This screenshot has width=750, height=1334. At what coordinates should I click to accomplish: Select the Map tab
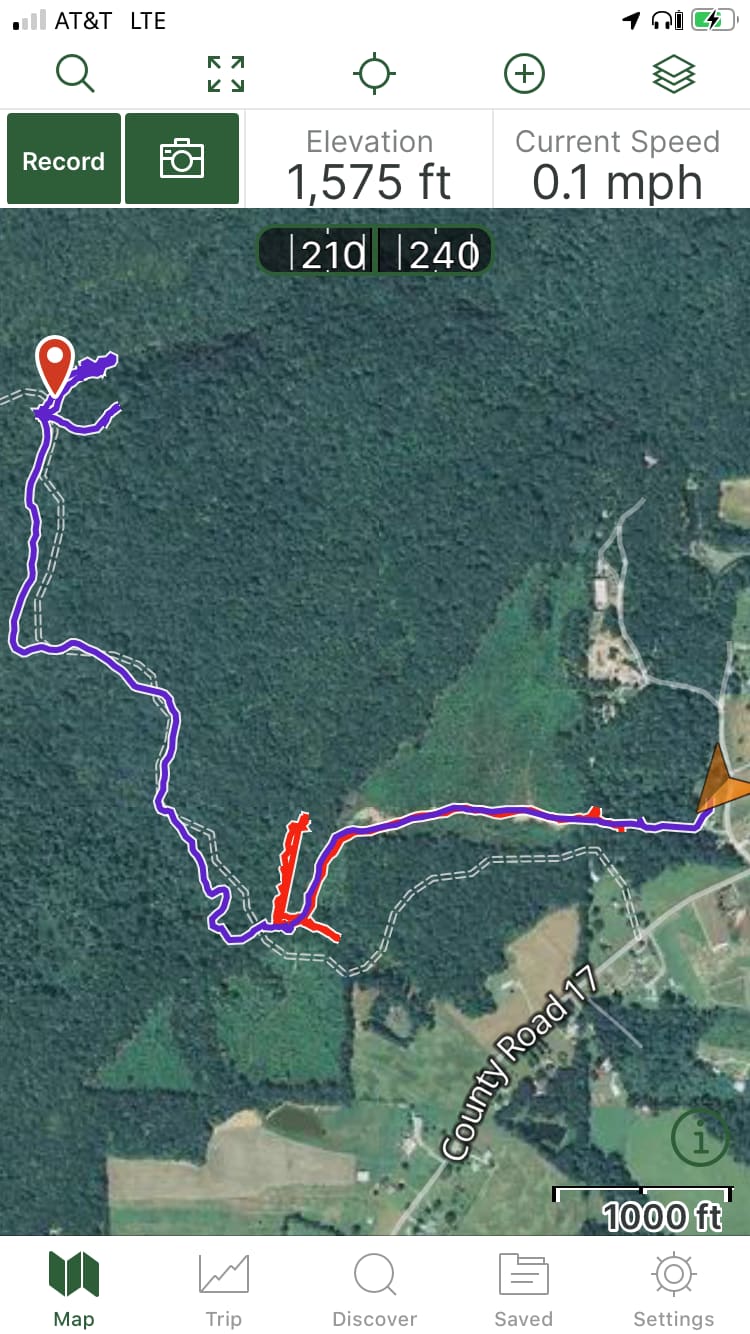pos(74,1290)
